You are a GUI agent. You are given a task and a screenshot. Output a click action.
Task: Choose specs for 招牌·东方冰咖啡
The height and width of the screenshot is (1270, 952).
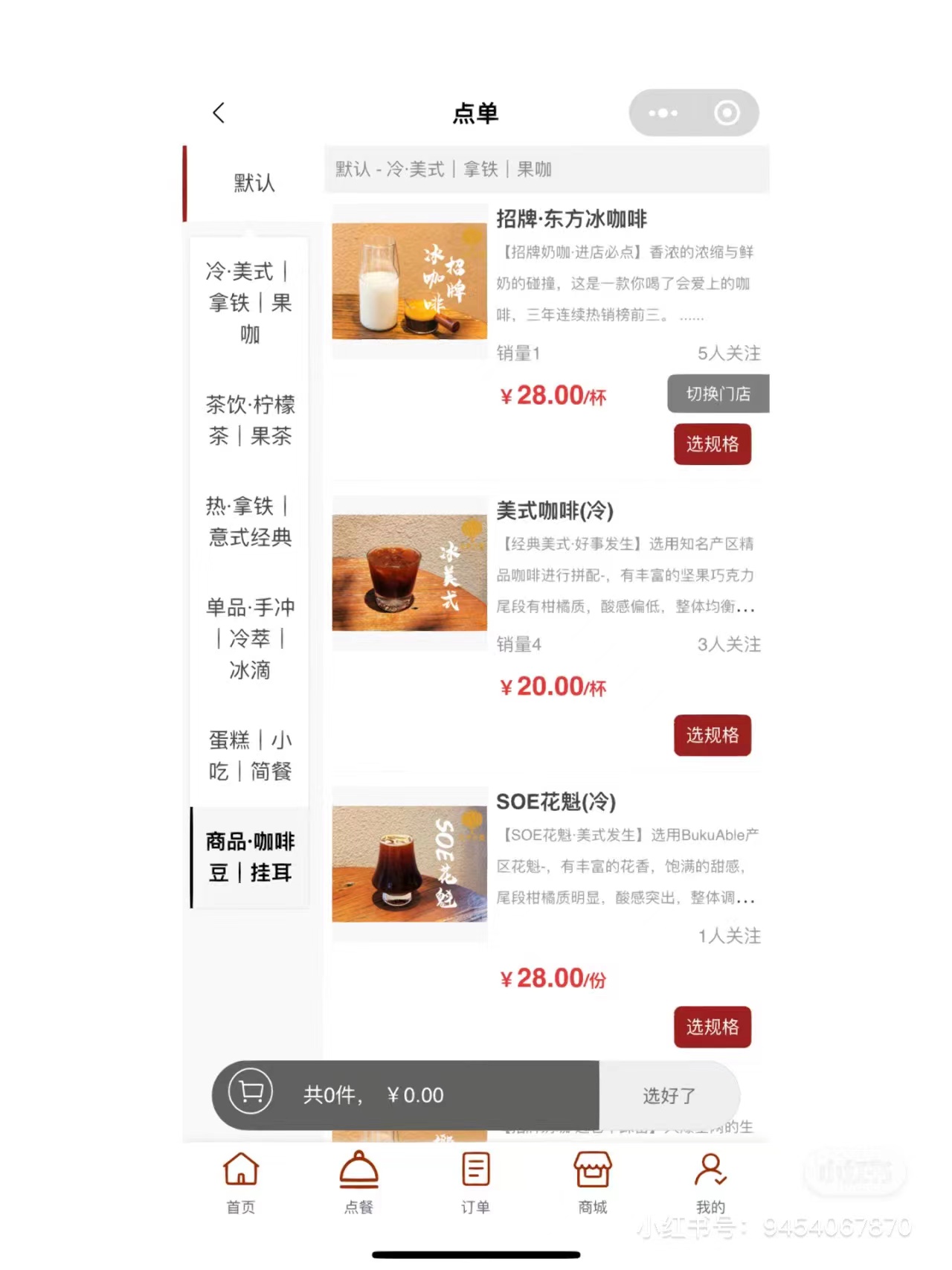[712, 444]
